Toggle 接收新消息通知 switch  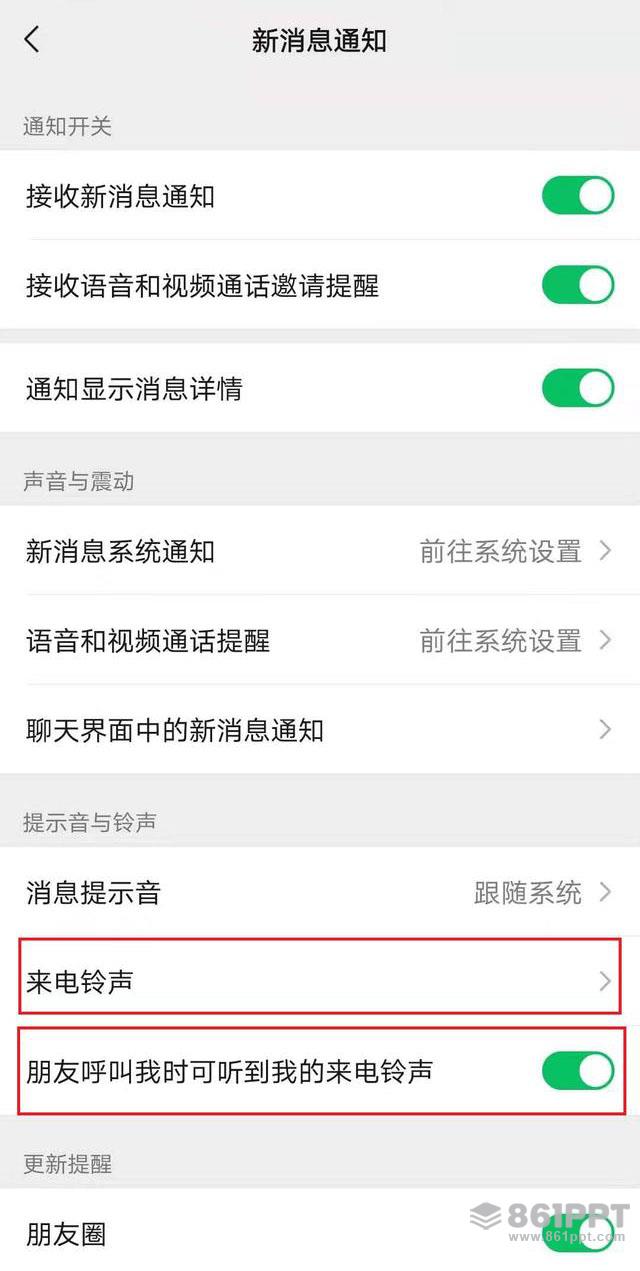tap(578, 196)
